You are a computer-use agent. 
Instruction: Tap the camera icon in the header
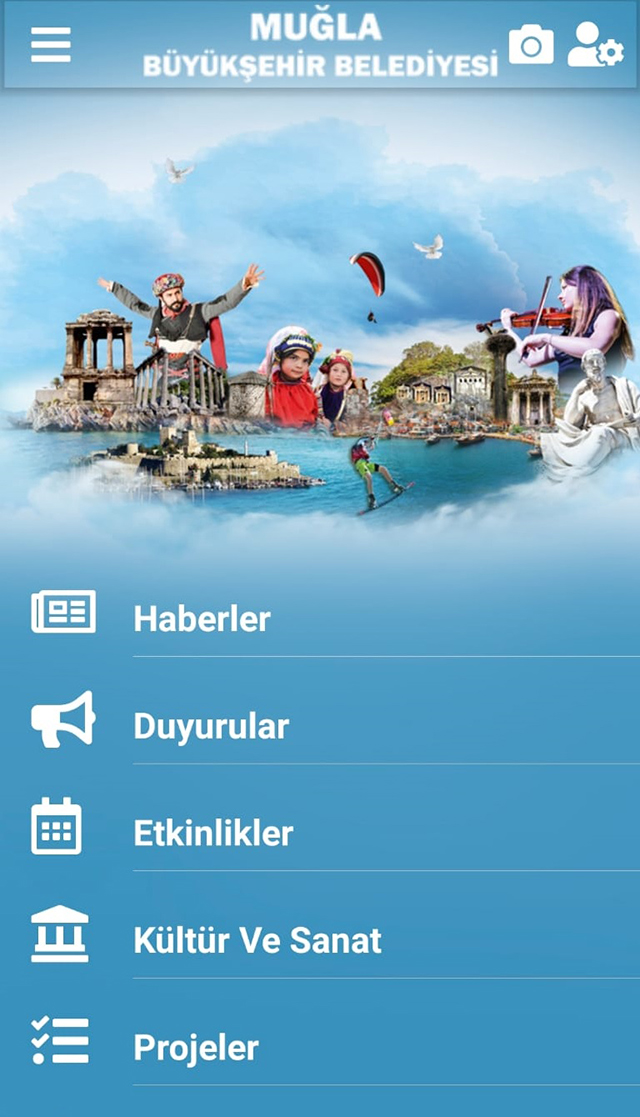531,44
